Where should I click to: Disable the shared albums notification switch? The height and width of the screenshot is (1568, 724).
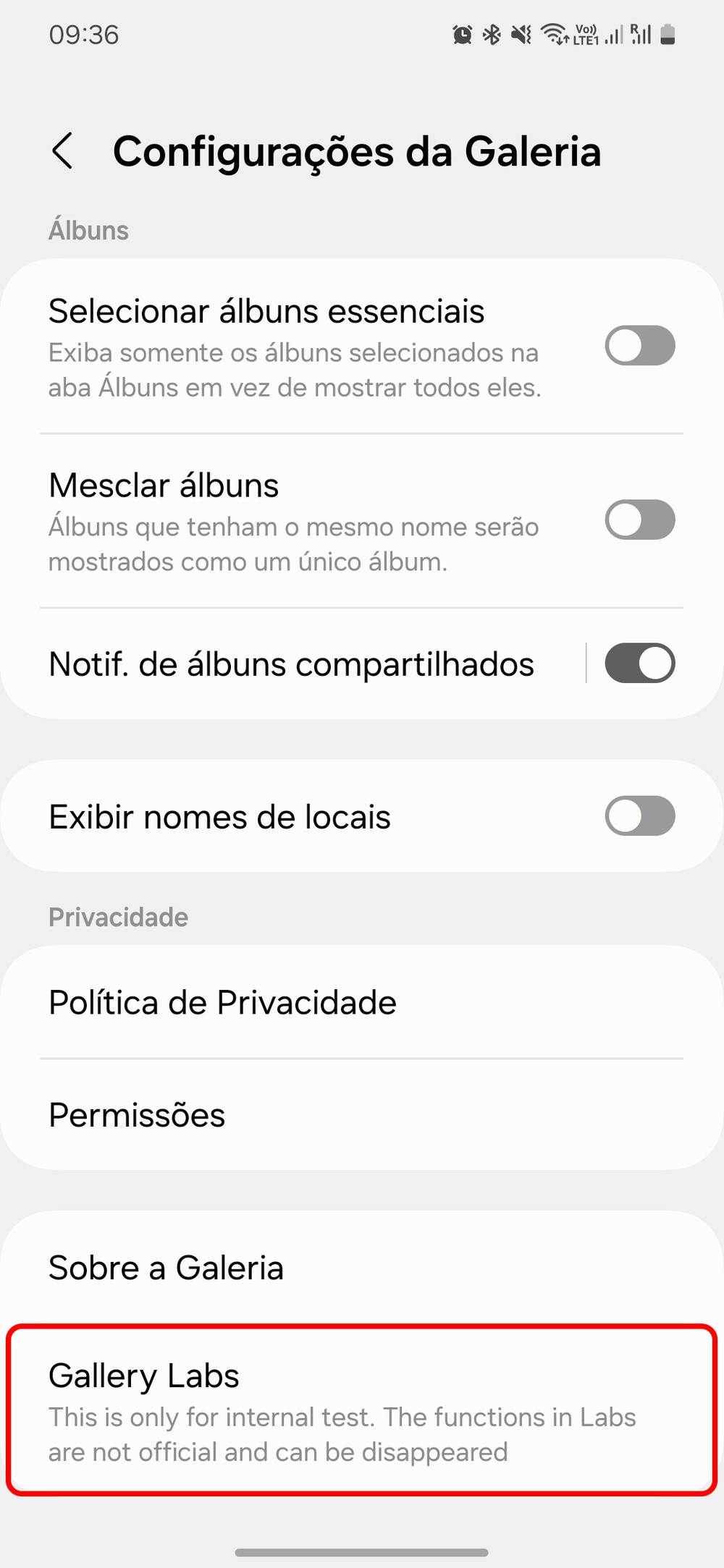point(640,664)
